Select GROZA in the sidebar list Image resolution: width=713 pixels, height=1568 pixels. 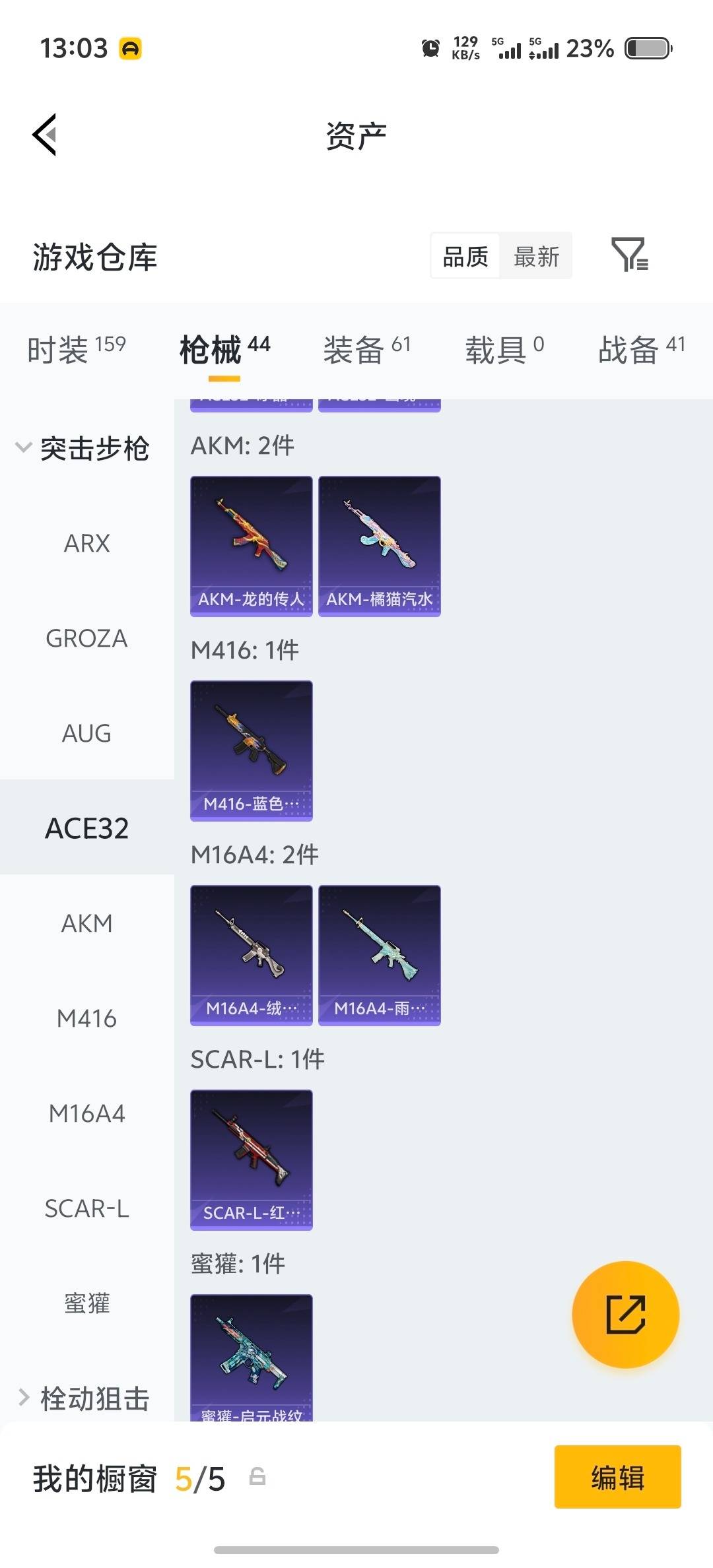coord(86,638)
